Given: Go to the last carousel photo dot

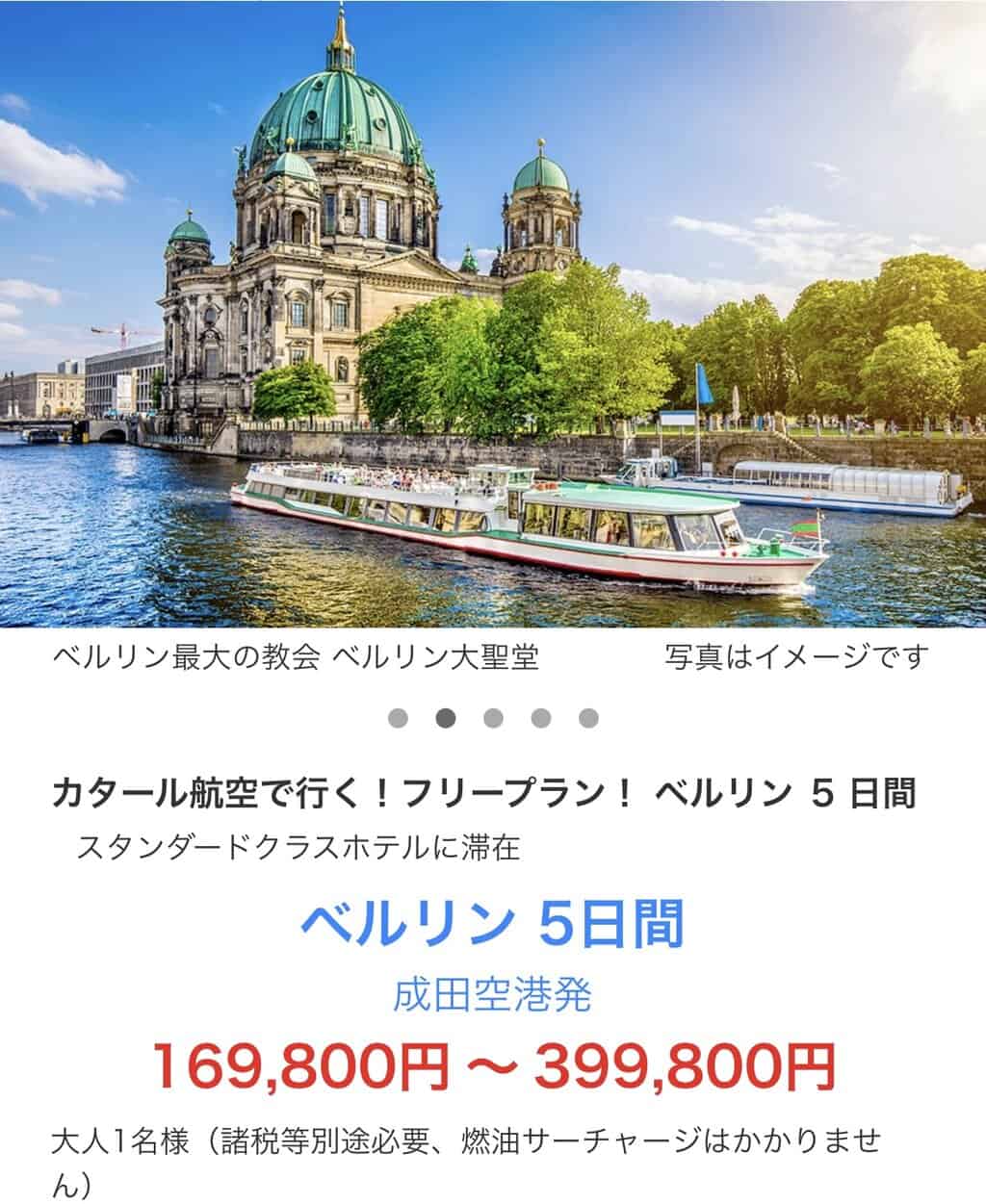Looking at the screenshot, I should click(x=588, y=718).
